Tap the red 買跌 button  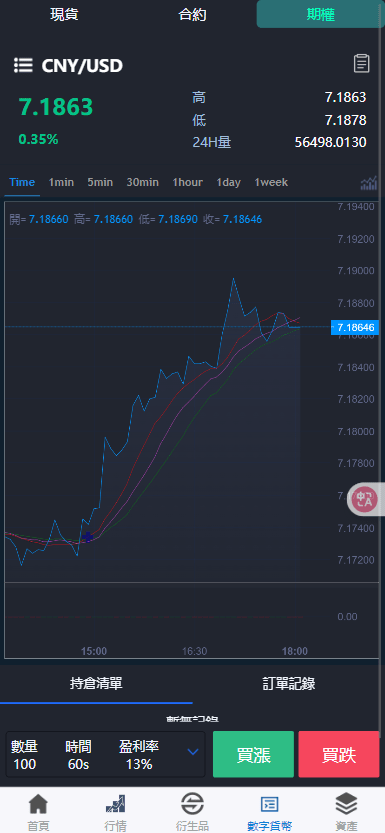[x=339, y=754]
